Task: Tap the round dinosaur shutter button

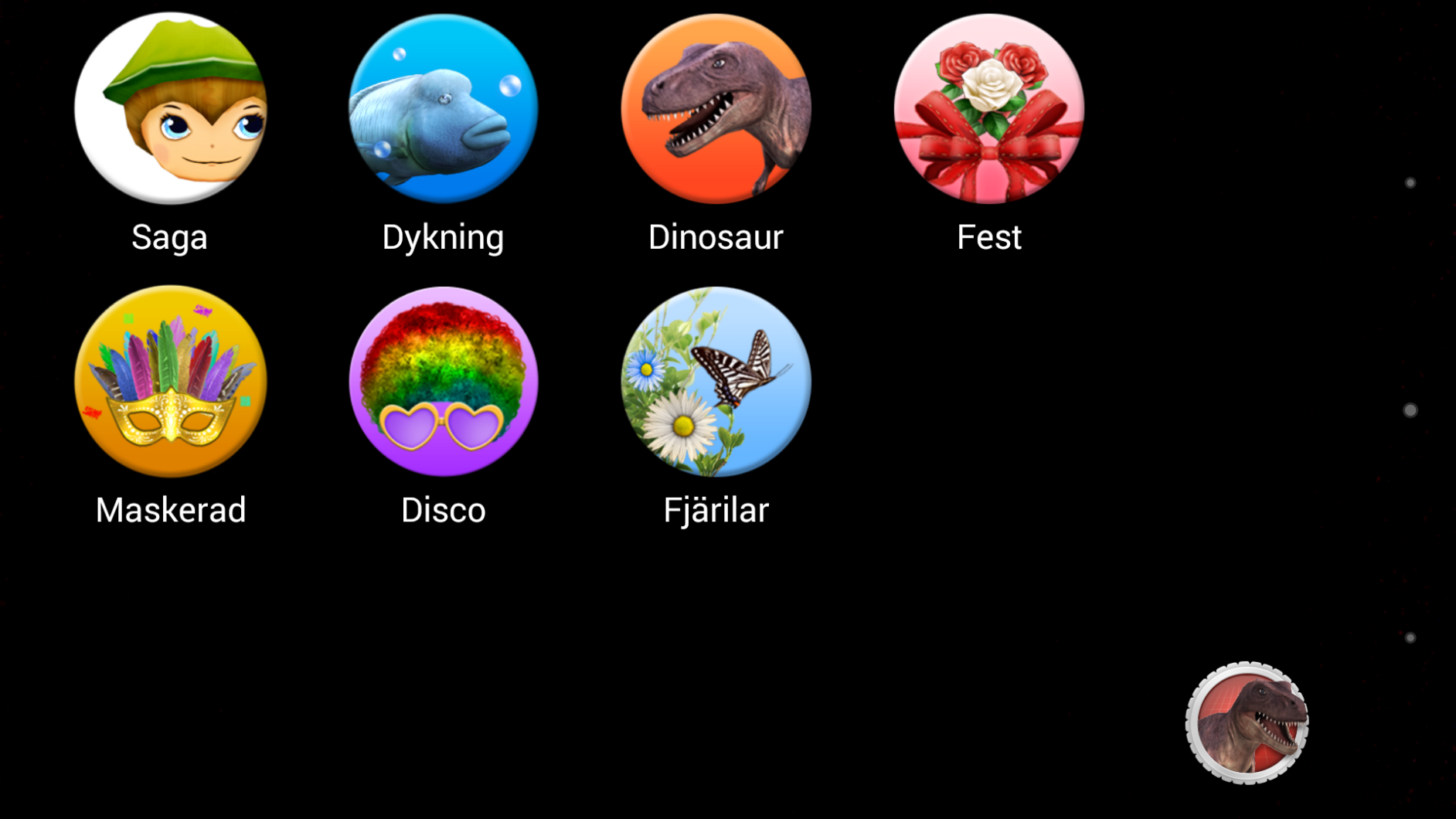Action: (1247, 723)
